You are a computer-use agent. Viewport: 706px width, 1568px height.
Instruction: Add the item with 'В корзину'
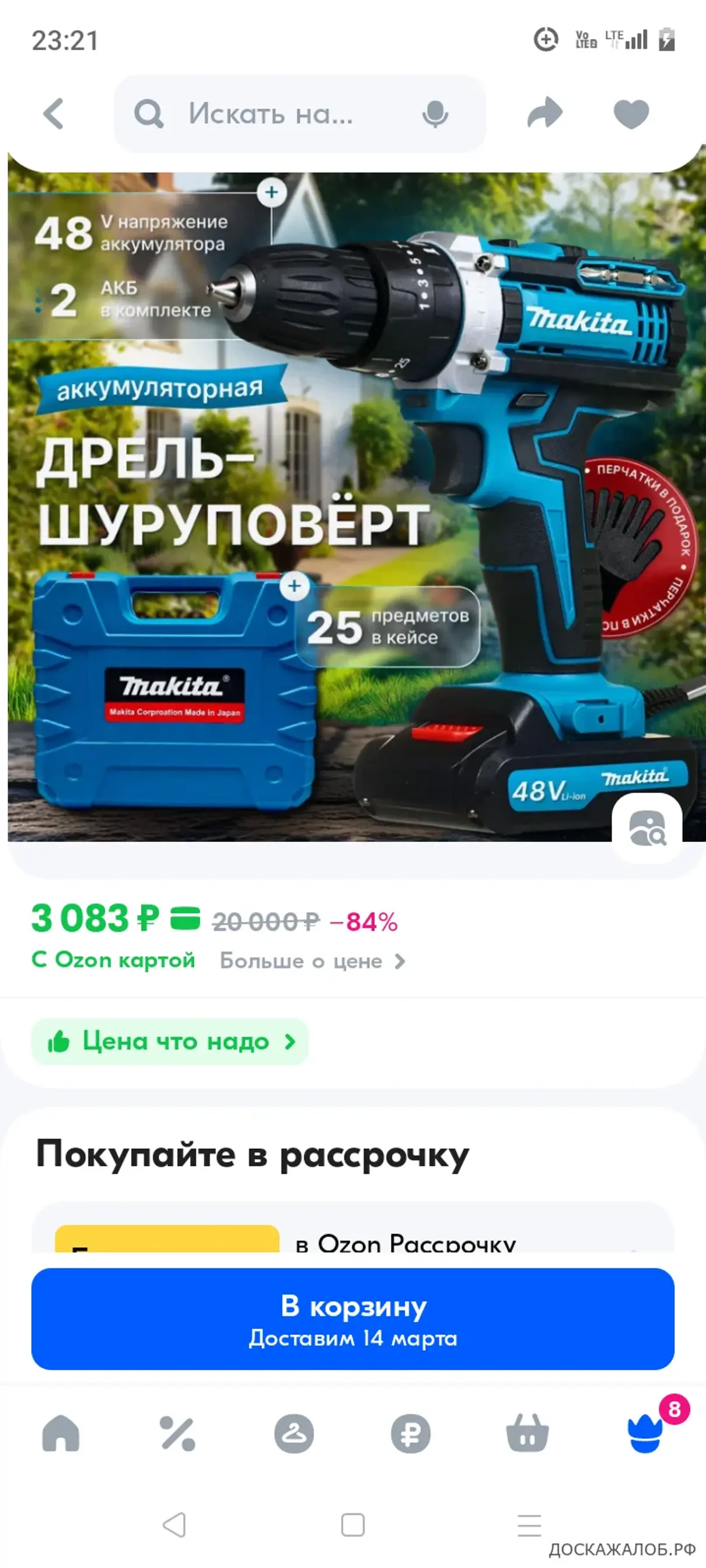tap(352, 1319)
